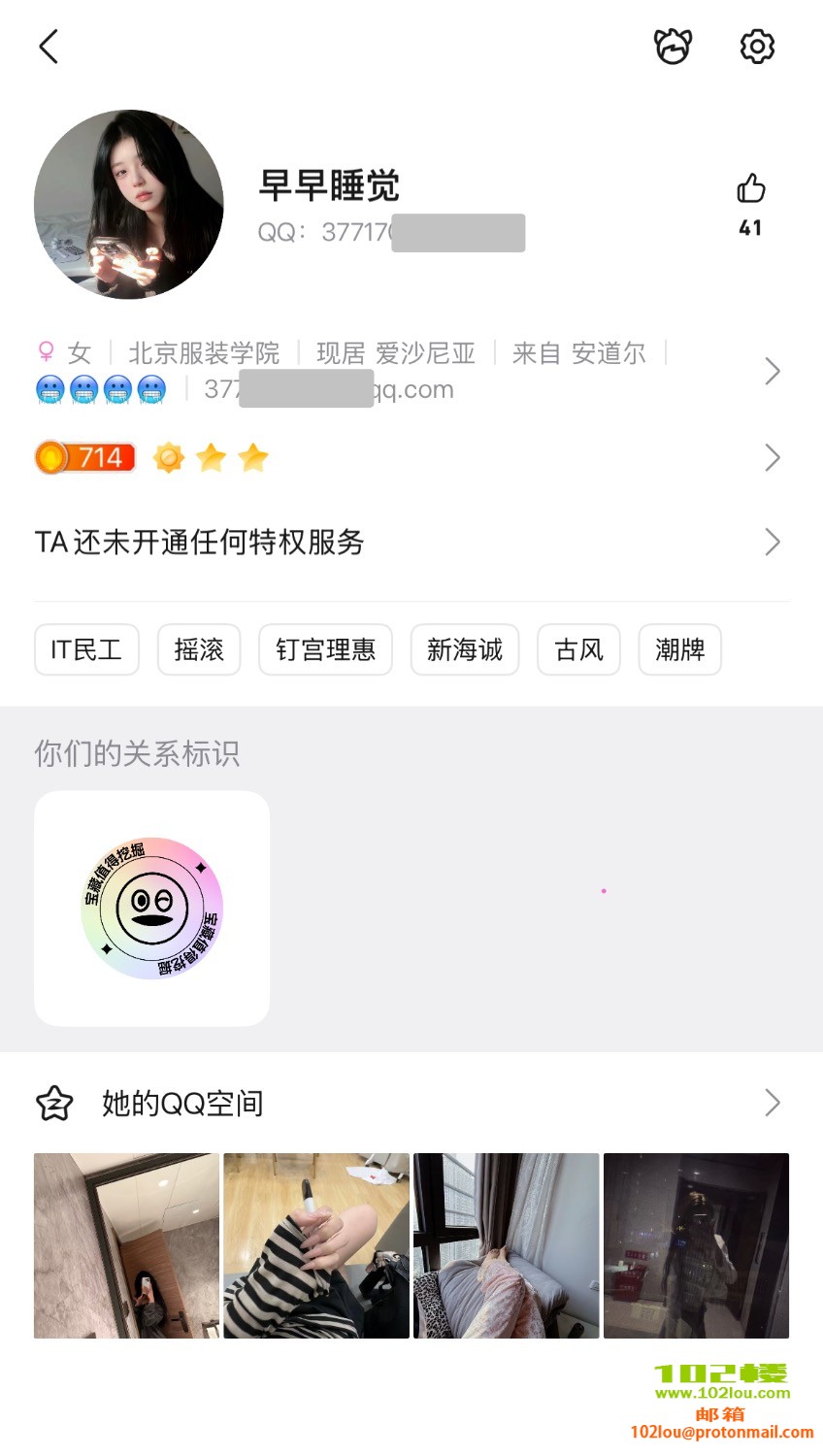Select the 钉宫理惠 tag
This screenshot has height=1456, width=823.
click(x=325, y=649)
